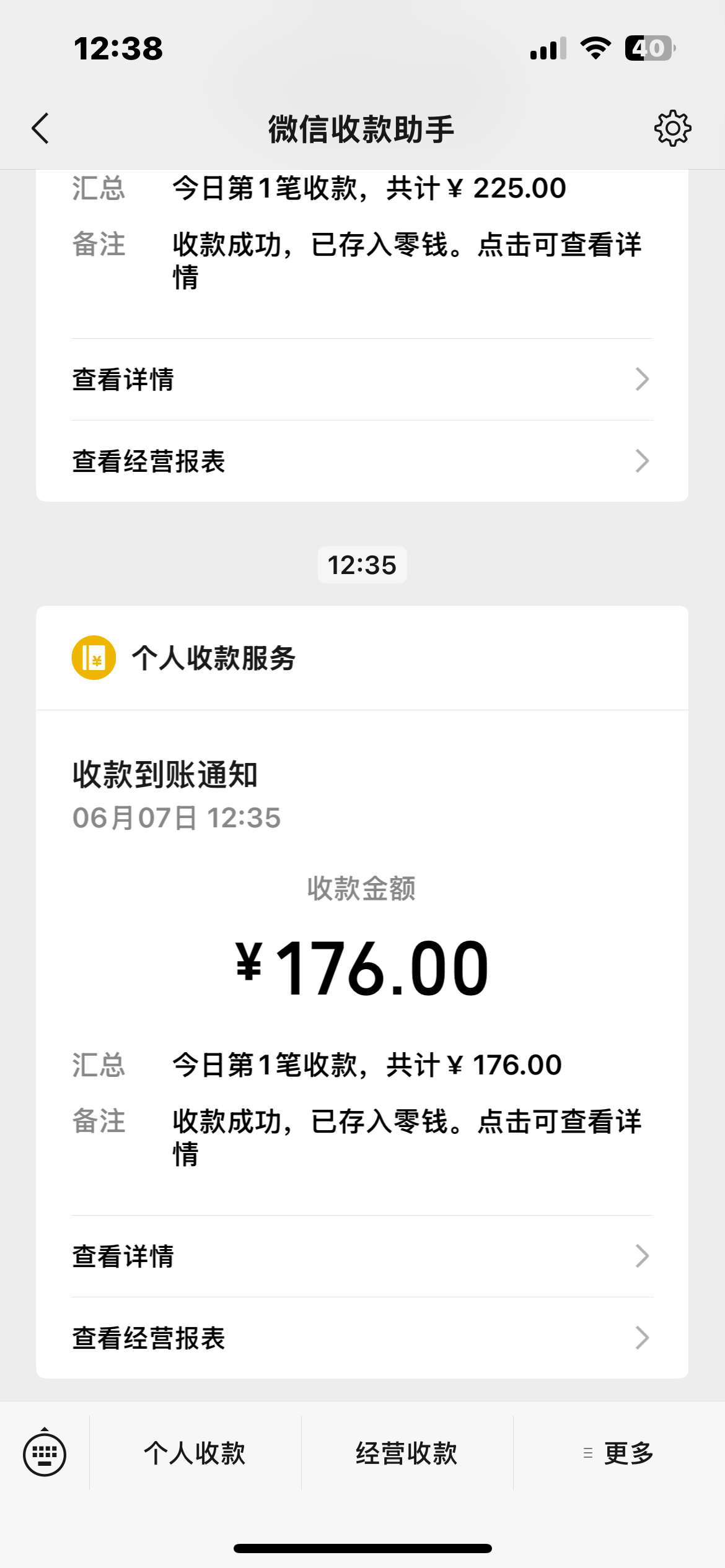Switch to keyboard input mode
Screen dimensions: 725x1568
[x=45, y=1453]
